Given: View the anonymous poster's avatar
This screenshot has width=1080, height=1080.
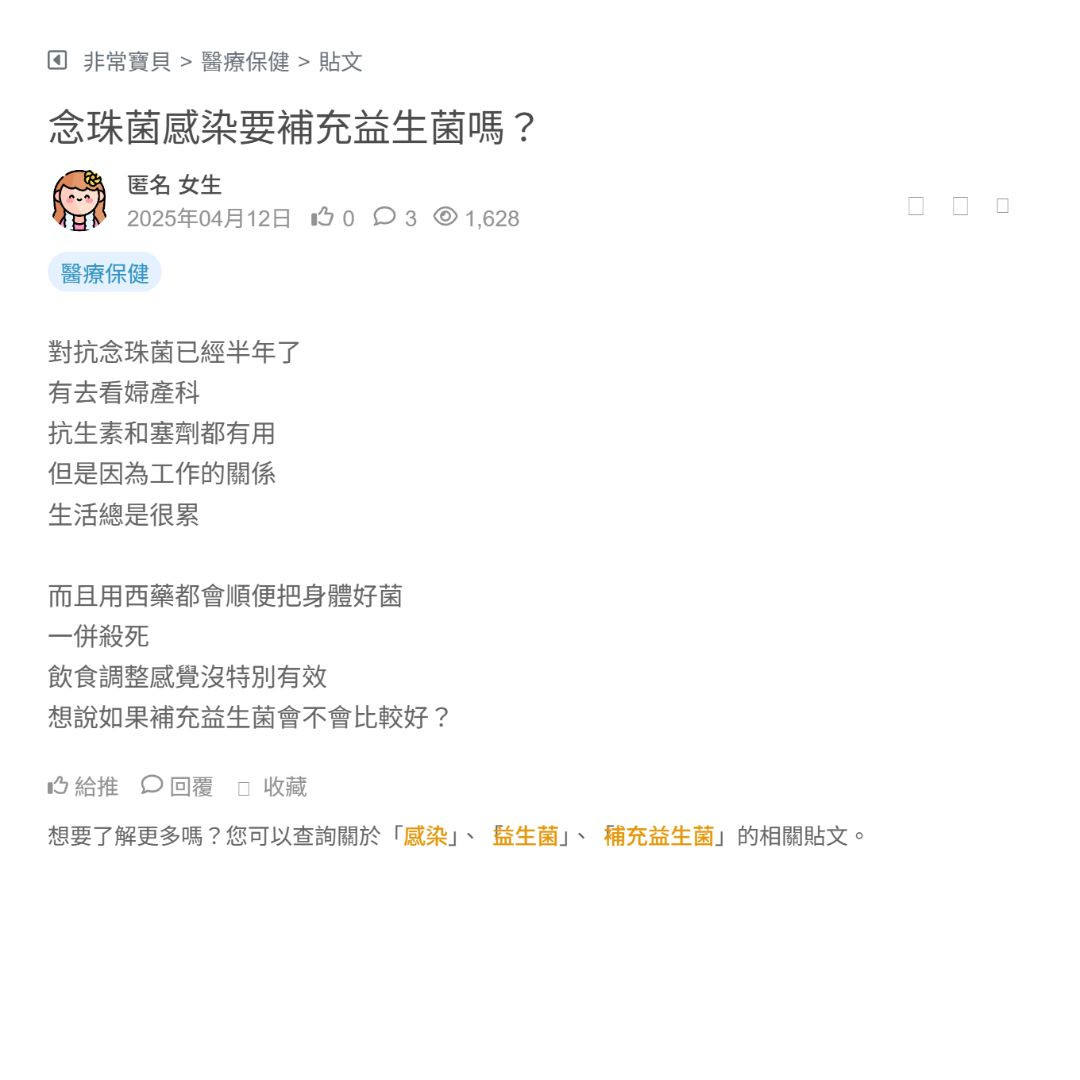Looking at the screenshot, I should click(80, 200).
